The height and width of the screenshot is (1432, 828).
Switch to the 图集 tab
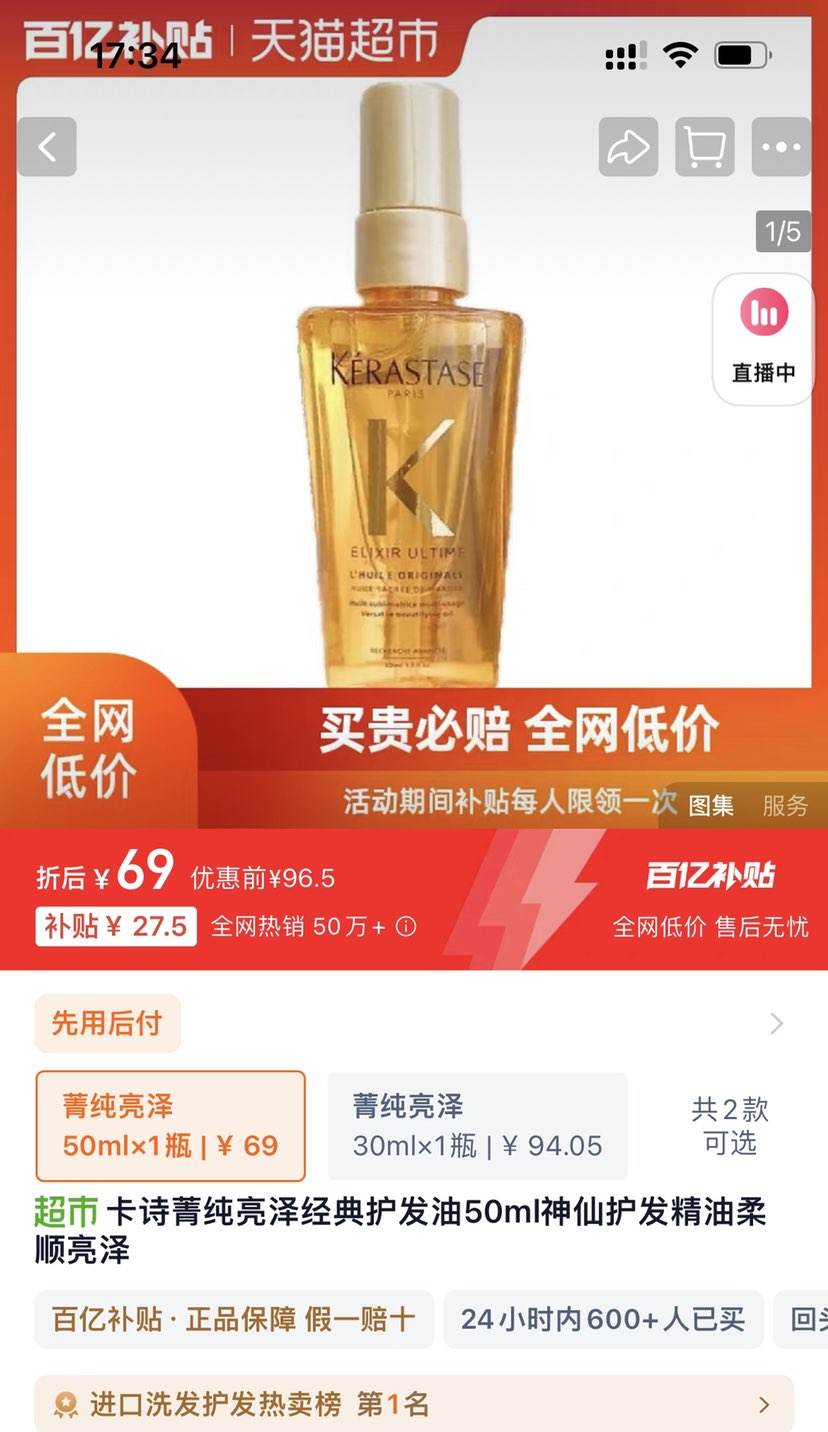[711, 805]
